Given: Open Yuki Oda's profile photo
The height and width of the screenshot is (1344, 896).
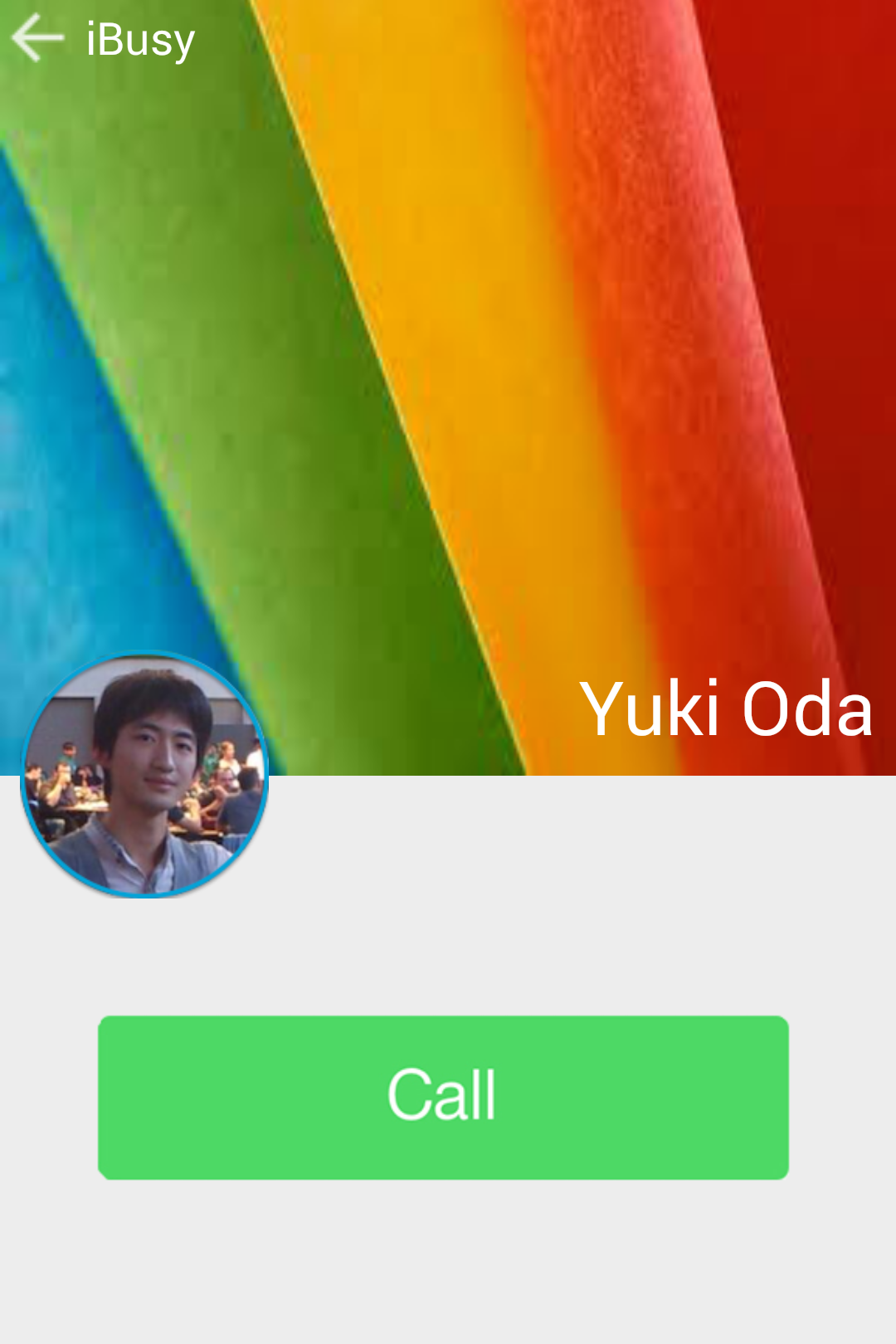Looking at the screenshot, I should (x=144, y=775).
